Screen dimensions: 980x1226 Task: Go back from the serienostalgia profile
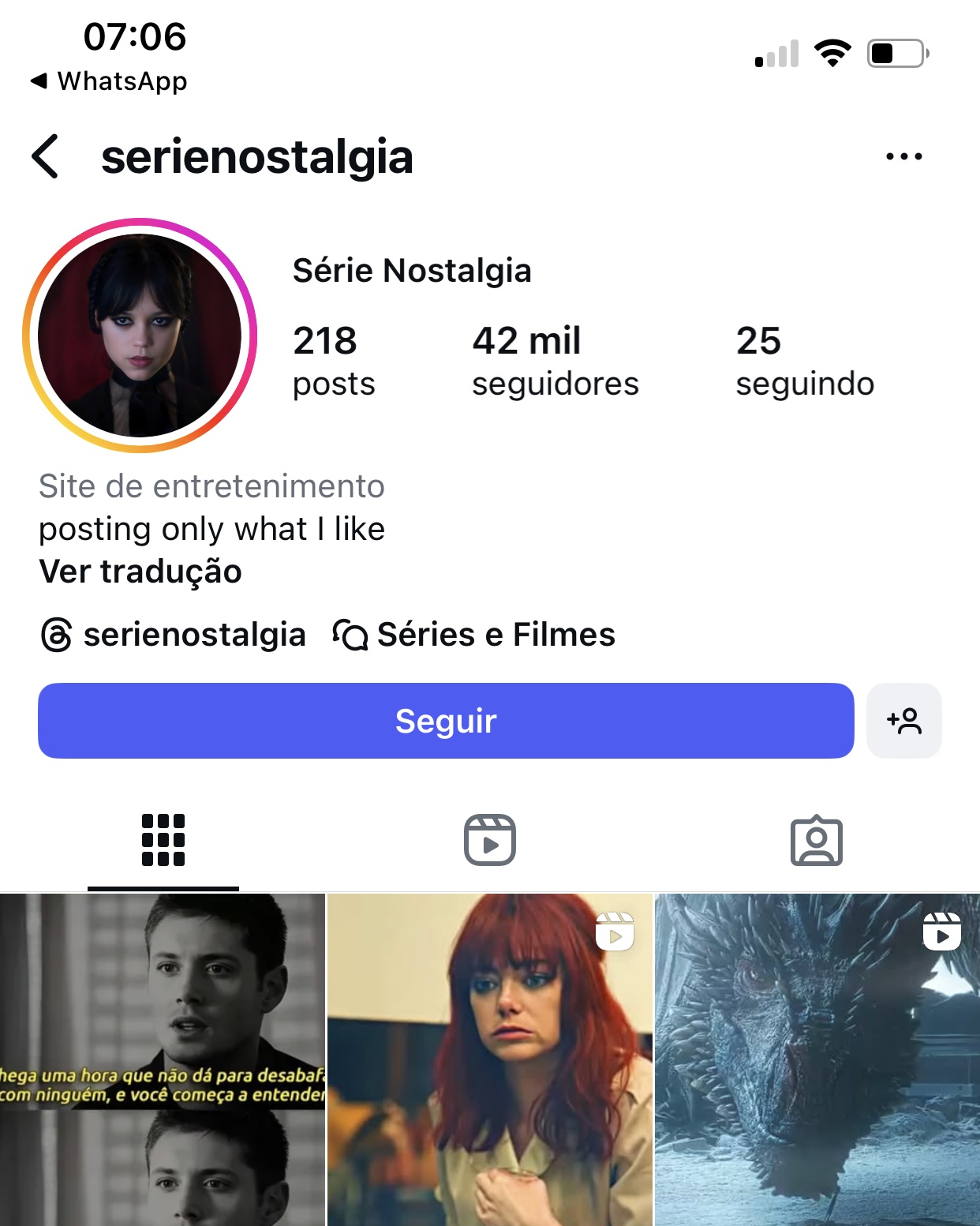coord(46,156)
